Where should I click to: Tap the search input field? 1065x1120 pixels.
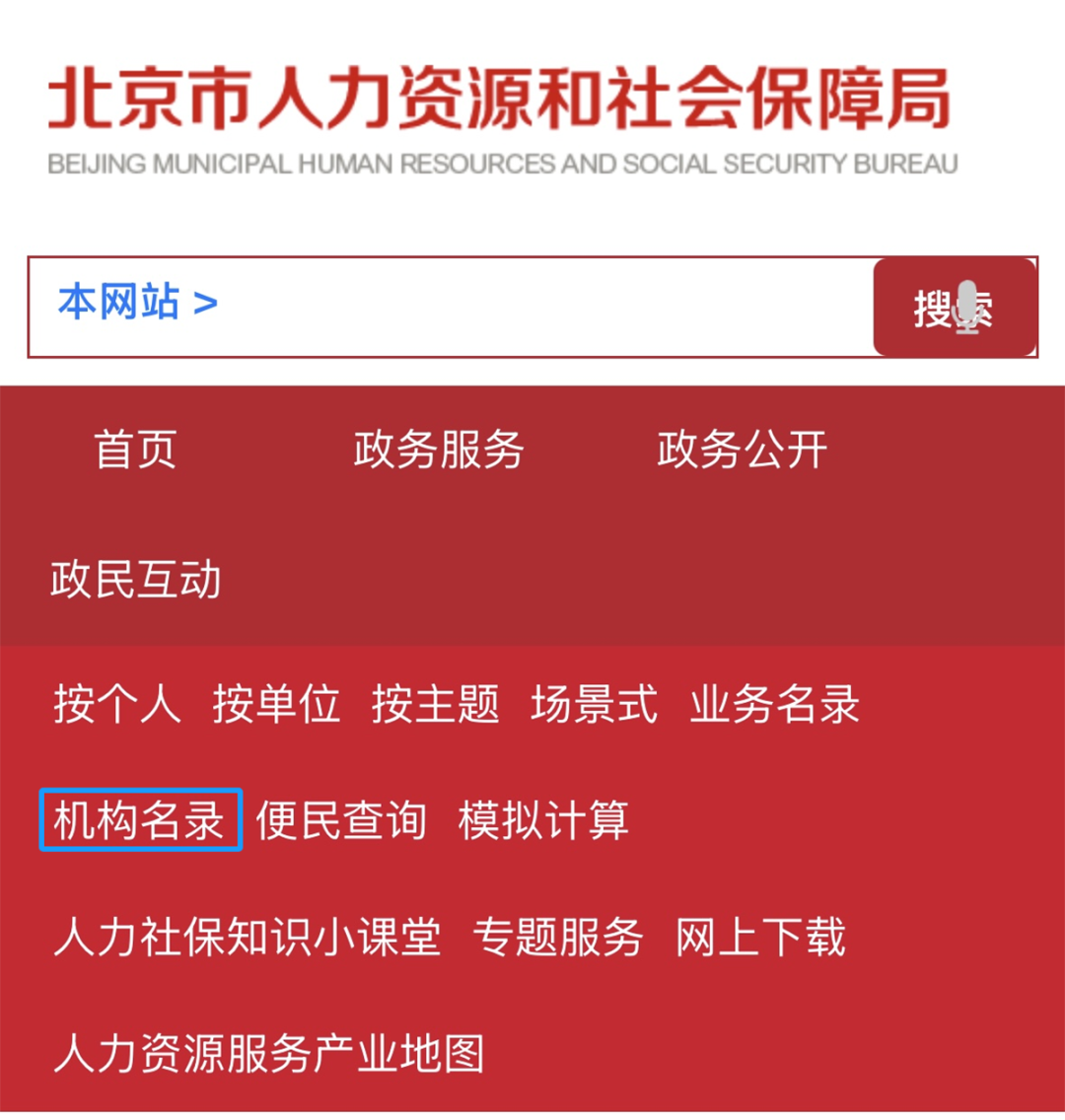pyautogui.click(x=542, y=306)
